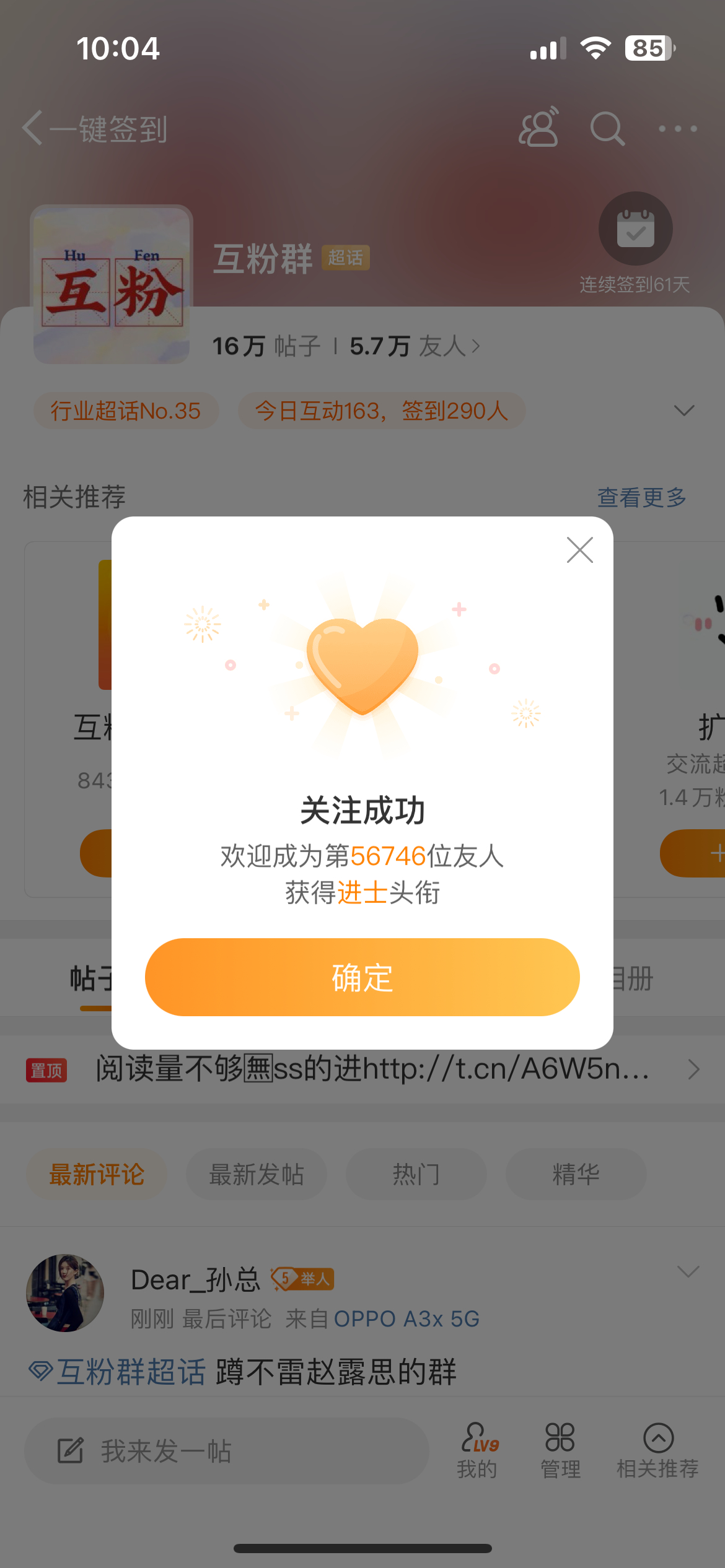Open 查看更多 related recommendations
Viewport: 725px width, 1568px height.
pyautogui.click(x=641, y=497)
